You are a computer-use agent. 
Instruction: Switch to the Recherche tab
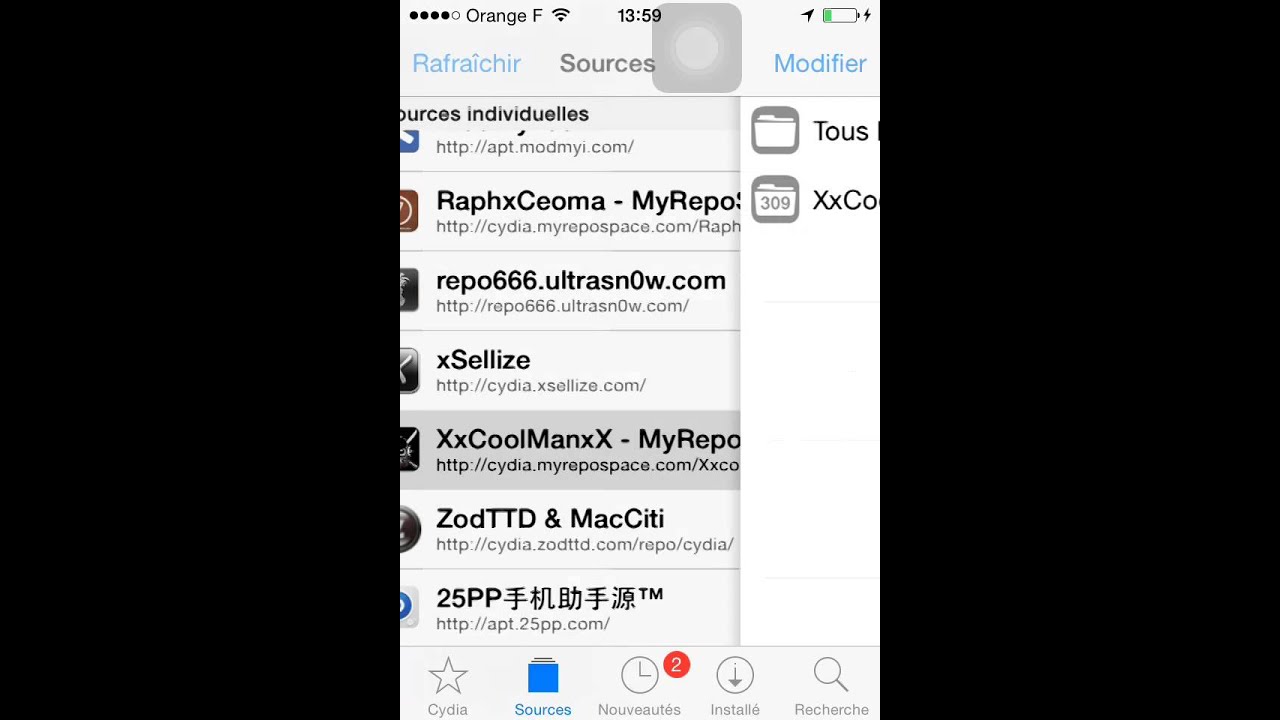tap(831, 687)
